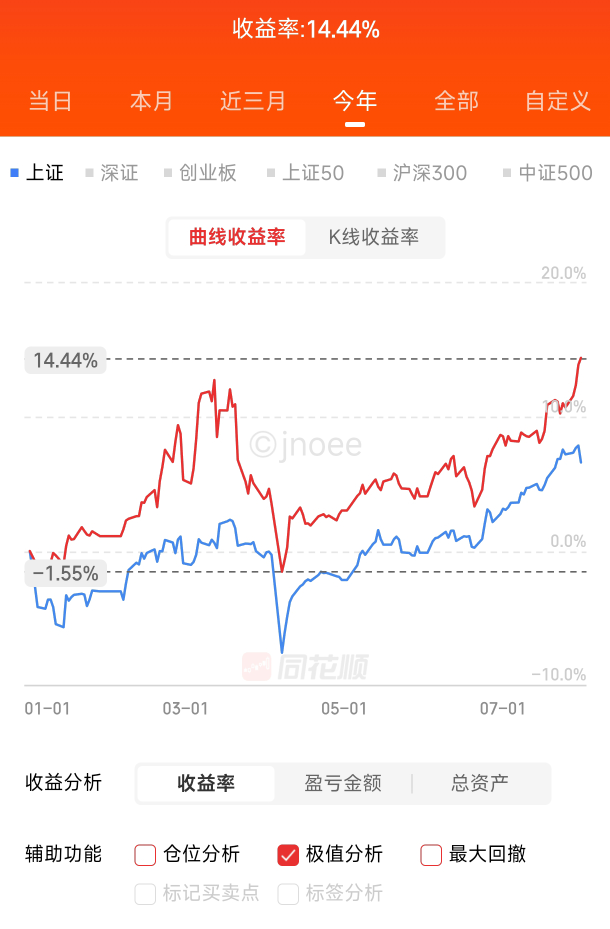Select the 本月 tab
This screenshot has height=929, width=610.
pyautogui.click(x=152, y=101)
